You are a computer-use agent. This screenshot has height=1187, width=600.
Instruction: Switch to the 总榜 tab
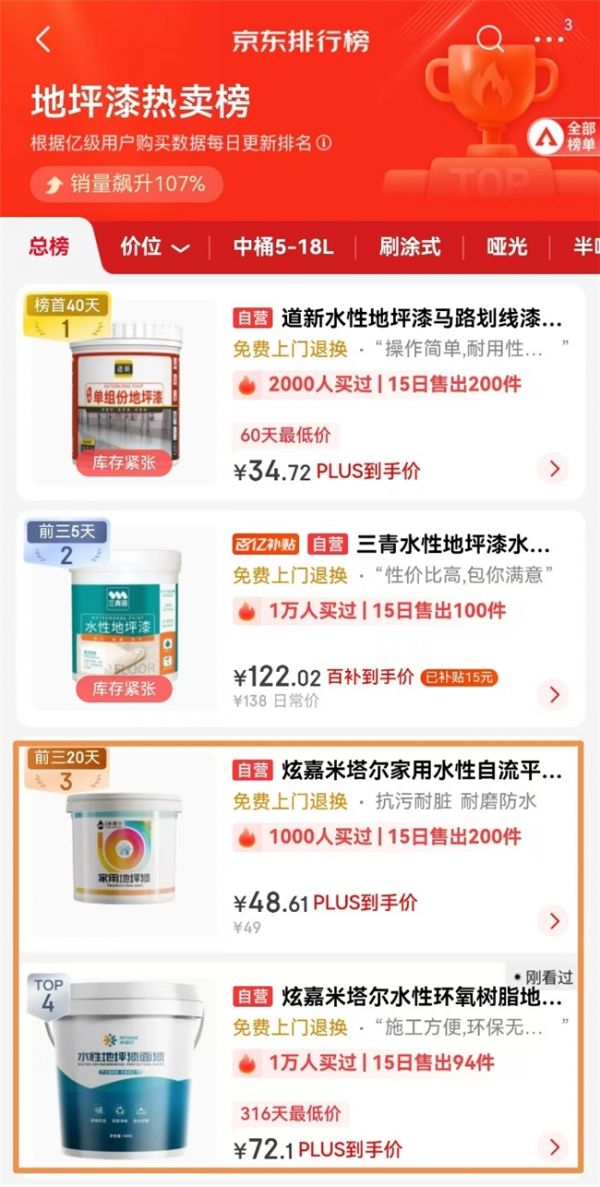[x=49, y=246]
